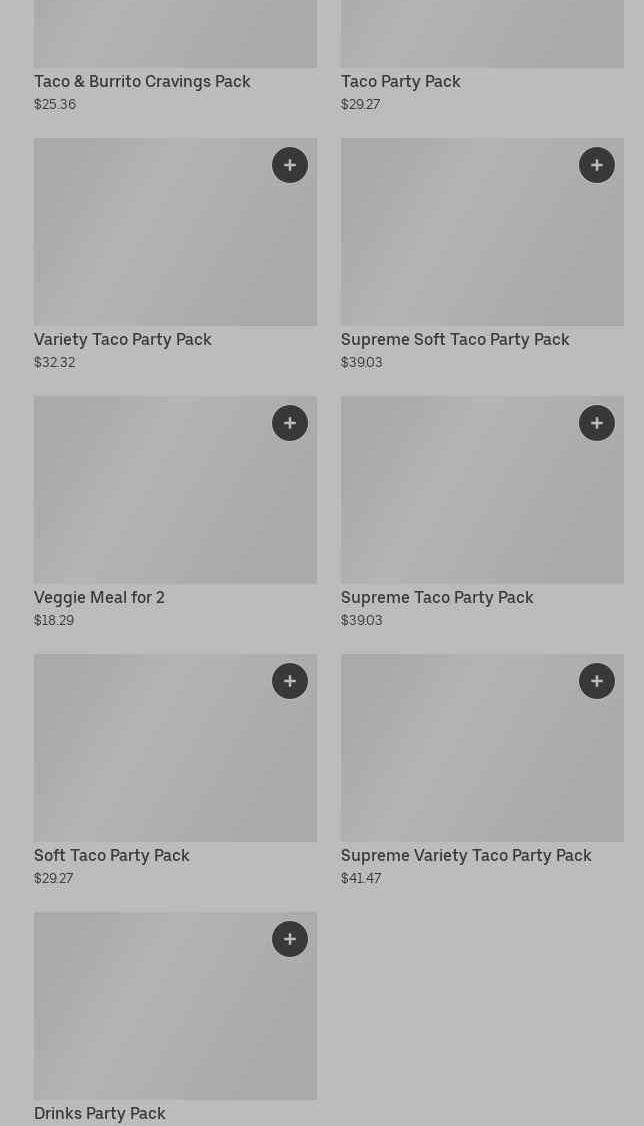Screen dimensions: 644x1126
Task: View Supreme Taco Party Pack details
Action: 437,598
